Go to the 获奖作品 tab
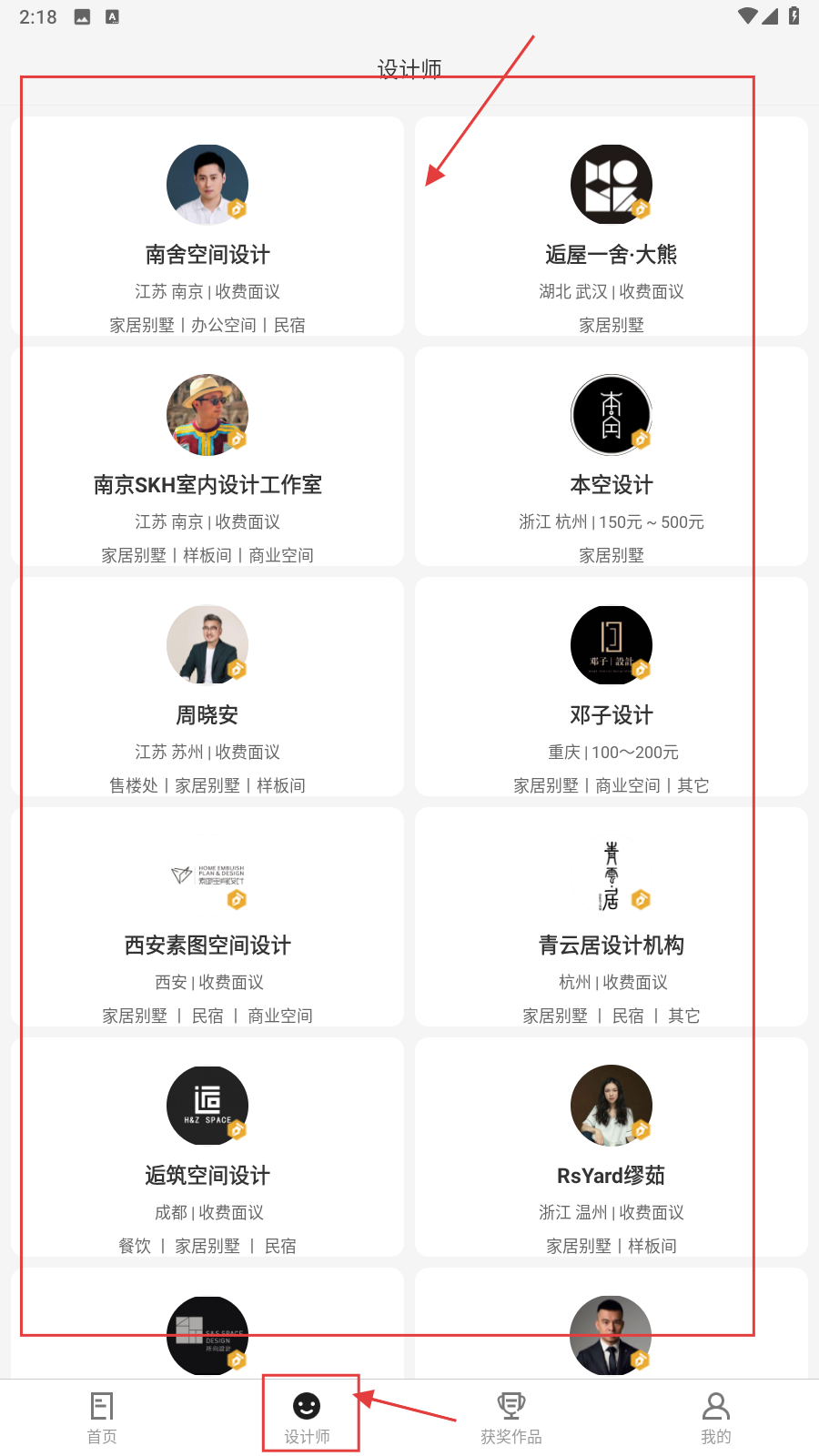The width and height of the screenshot is (819, 1456). (x=511, y=1417)
